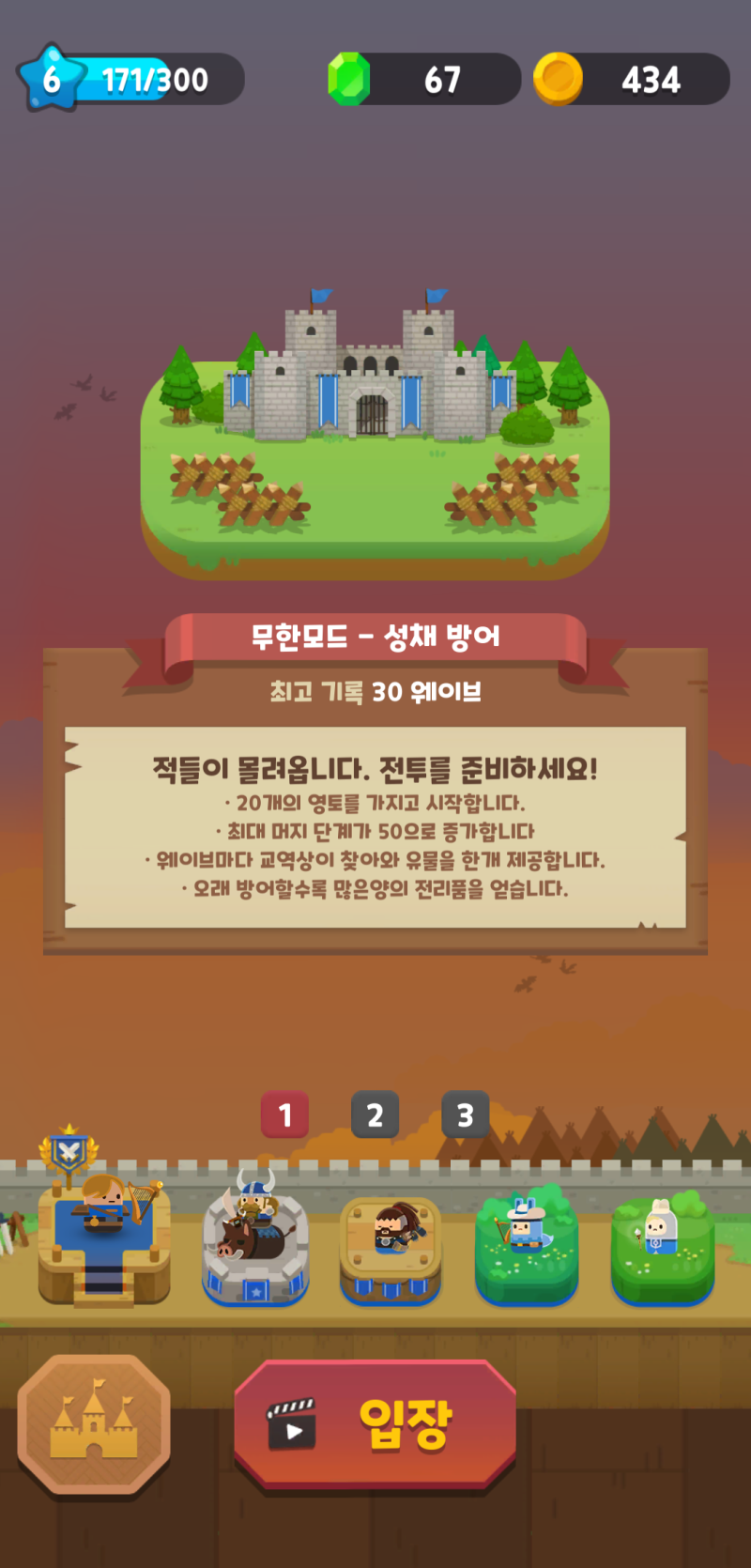Image resolution: width=751 pixels, height=1568 pixels.
Task: View the player level star badge
Action: click(x=51, y=79)
